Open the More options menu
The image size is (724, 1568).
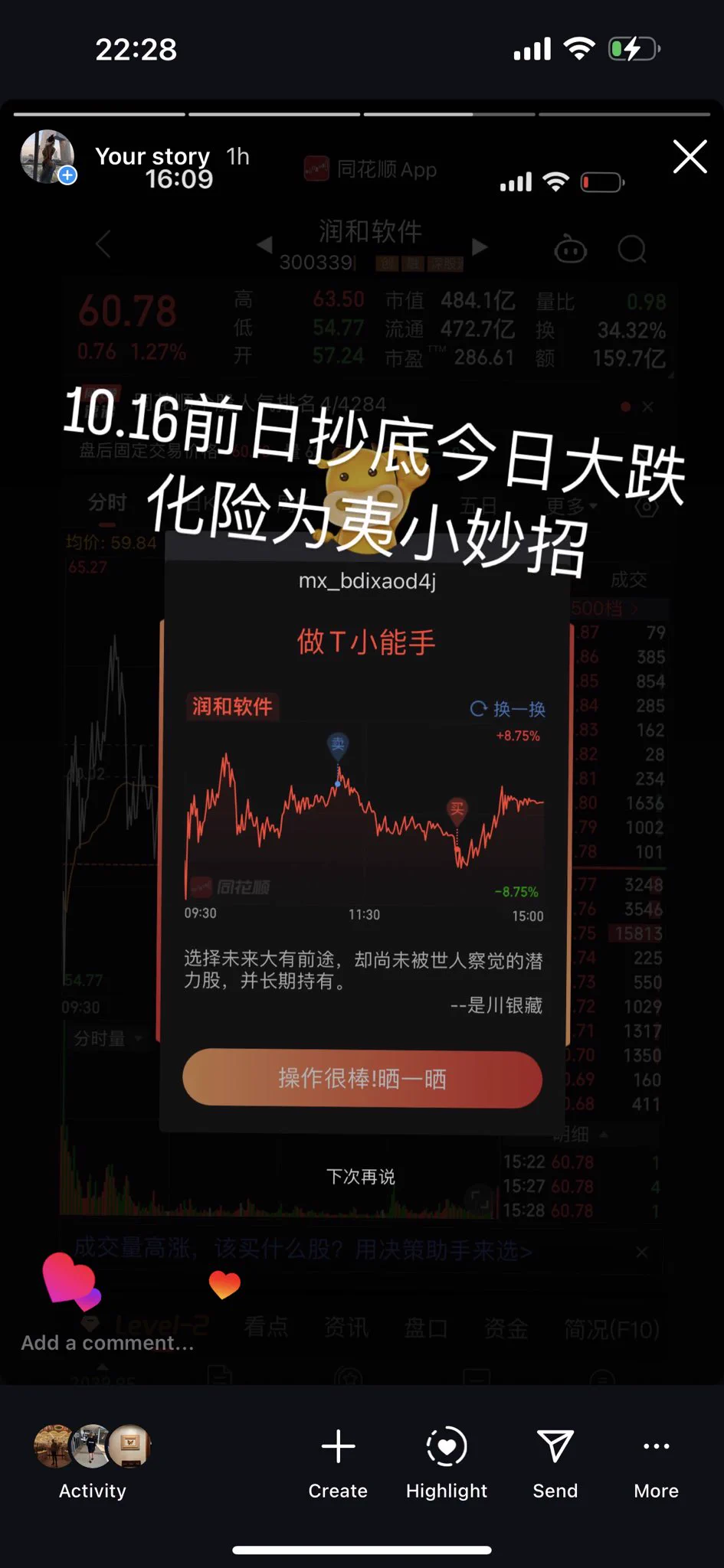point(656,1461)
